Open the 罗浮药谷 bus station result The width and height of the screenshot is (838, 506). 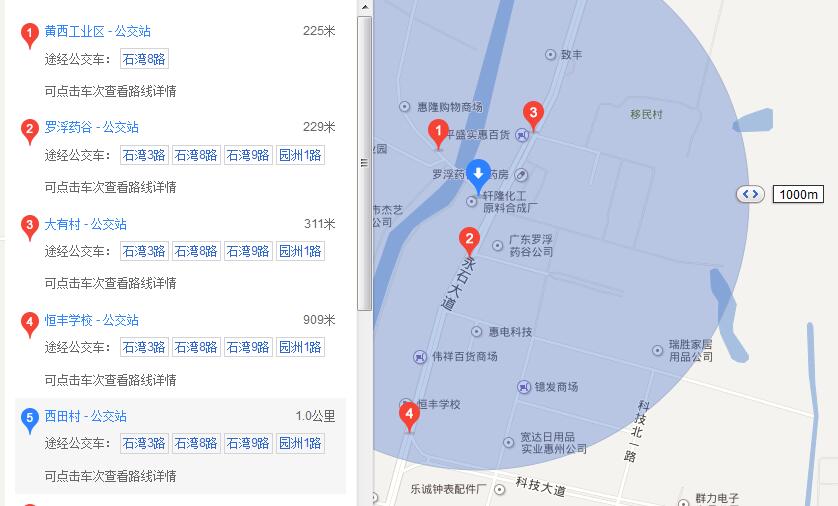pyautogui.click(x=91, y=127)
